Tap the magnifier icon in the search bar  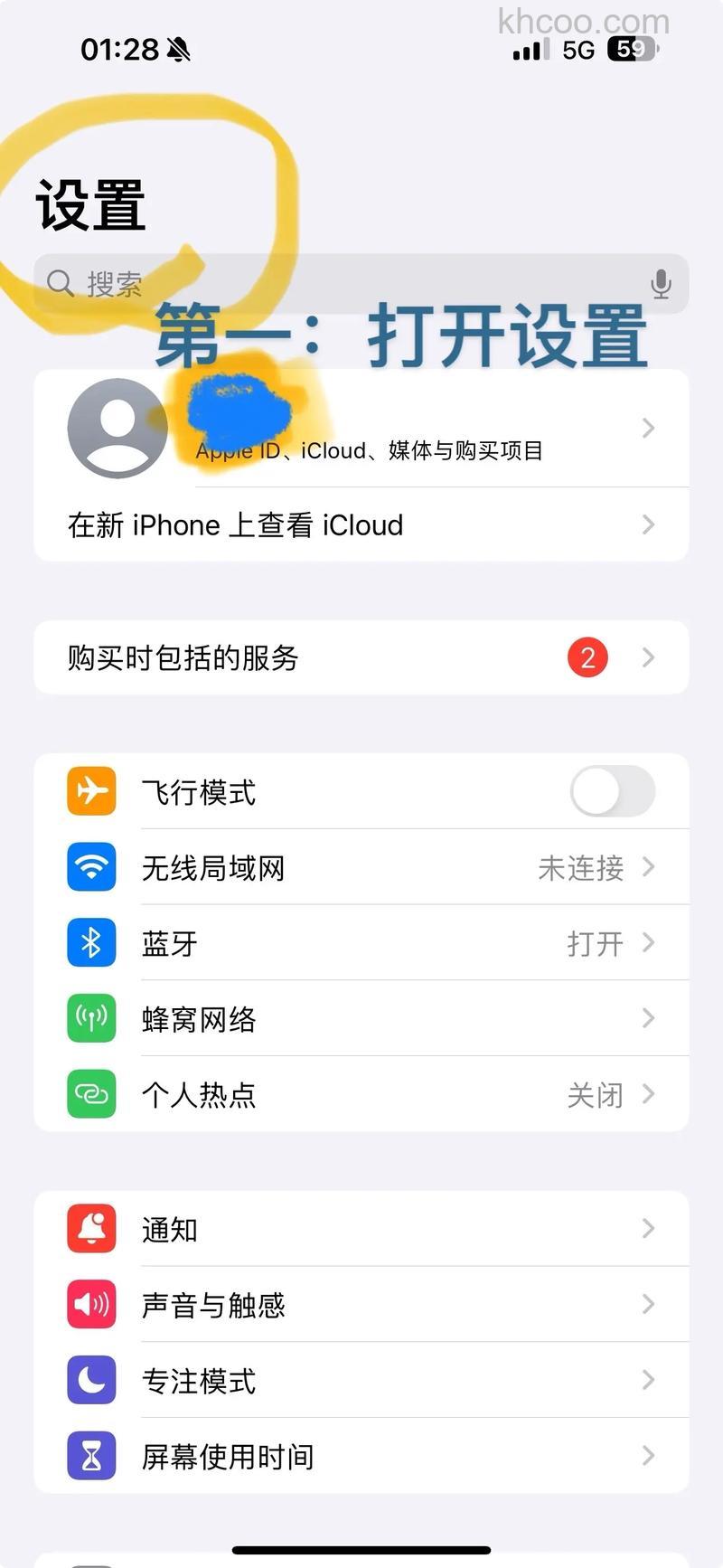[61, 283]
